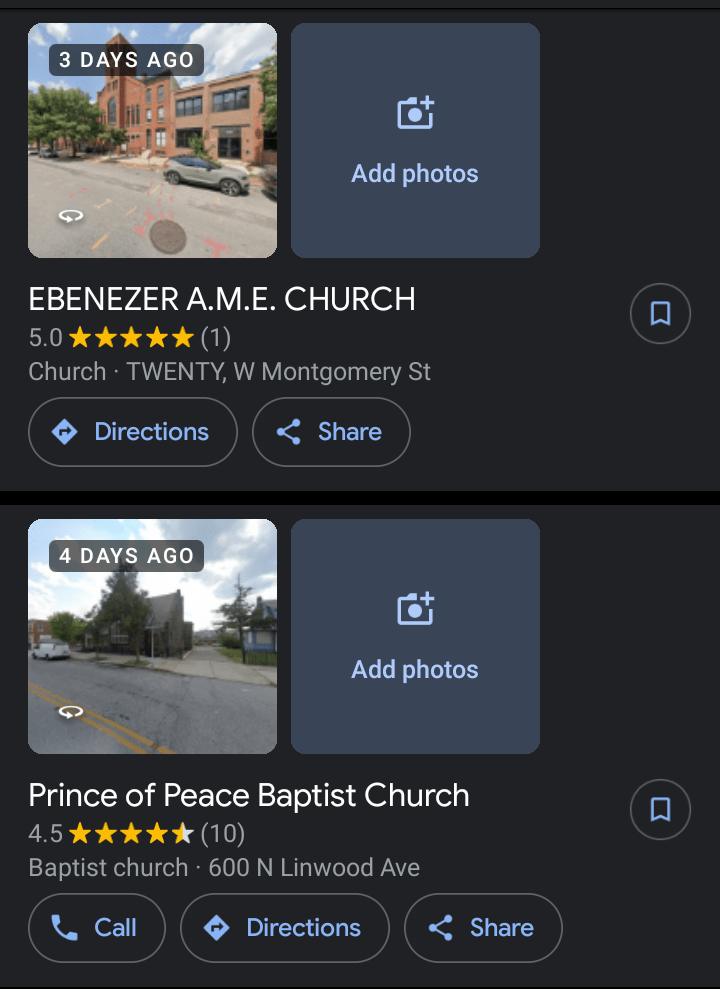
Task: Share the Ebenezer A.M.E. Church listing
Action: 331,432
